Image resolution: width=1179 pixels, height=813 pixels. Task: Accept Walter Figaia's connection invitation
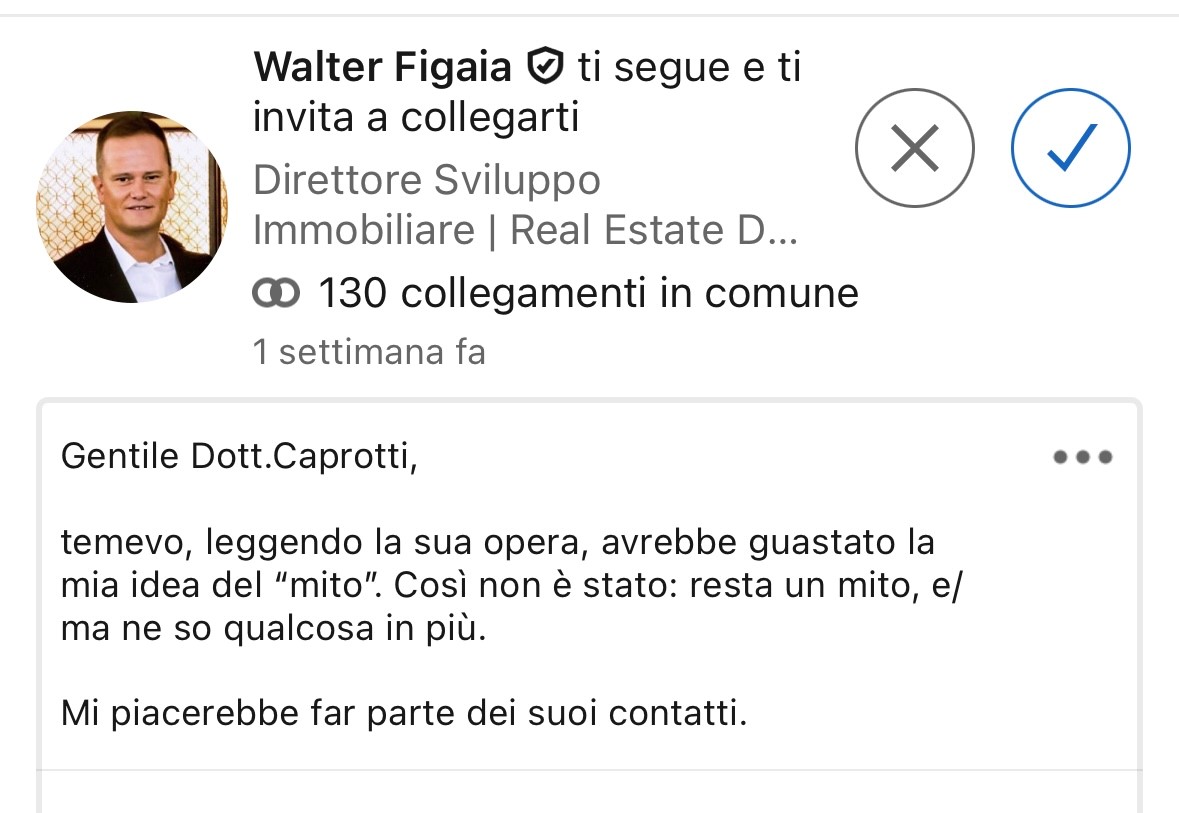pos(1071,149)
